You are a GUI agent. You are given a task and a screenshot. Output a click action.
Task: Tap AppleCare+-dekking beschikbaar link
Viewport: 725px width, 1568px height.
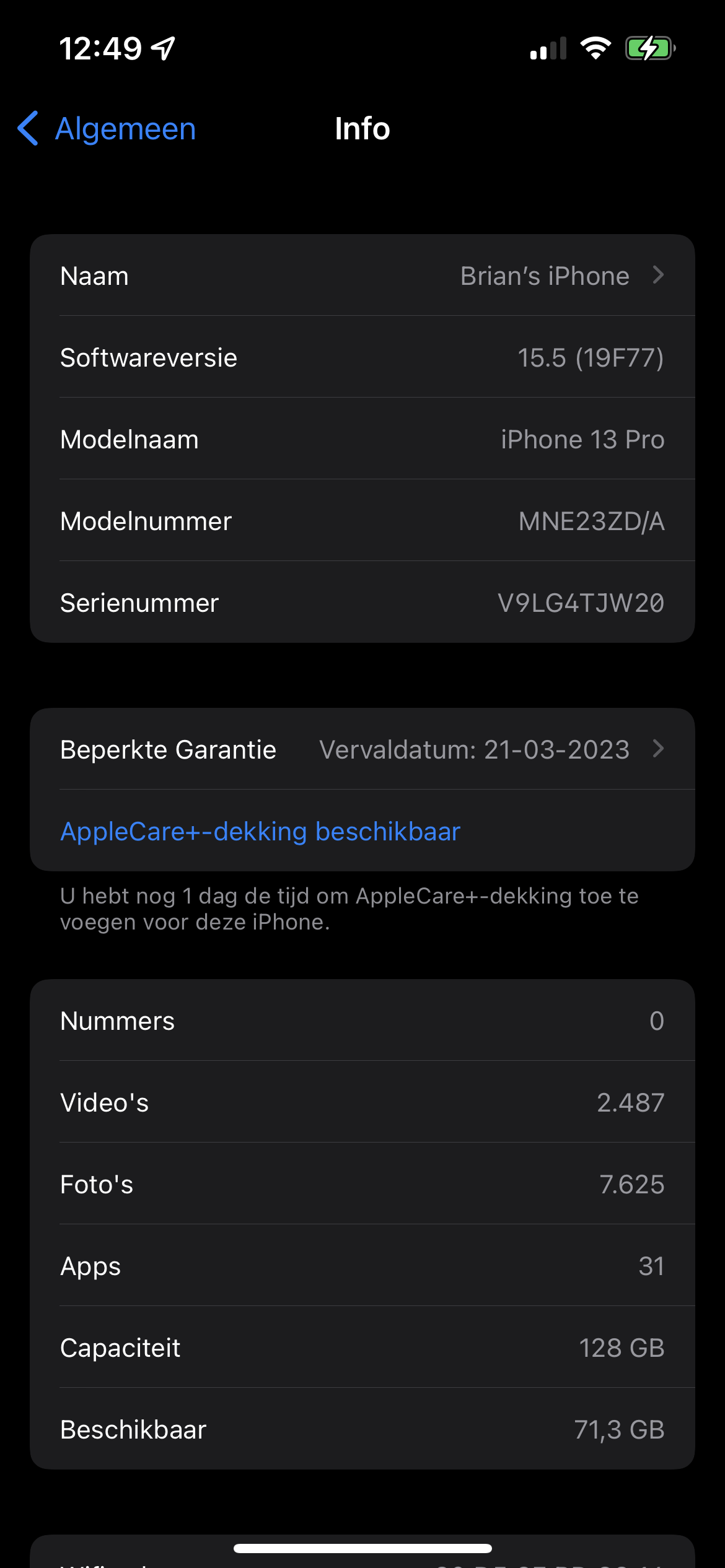tap(260, 831)
